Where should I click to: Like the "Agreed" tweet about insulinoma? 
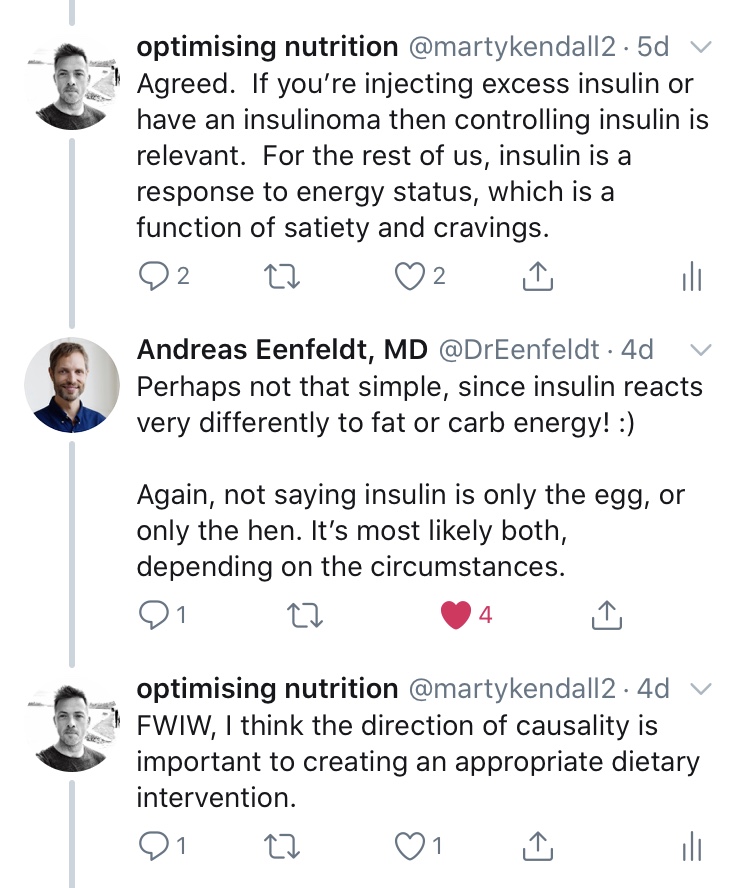(x=409, y=277)
